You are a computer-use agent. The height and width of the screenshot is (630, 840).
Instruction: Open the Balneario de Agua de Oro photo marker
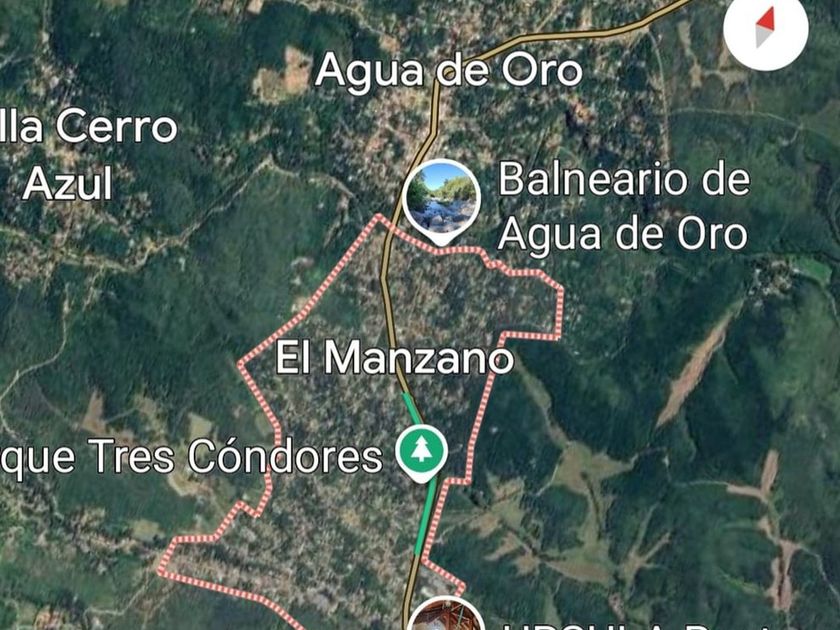tap(442, 197)
